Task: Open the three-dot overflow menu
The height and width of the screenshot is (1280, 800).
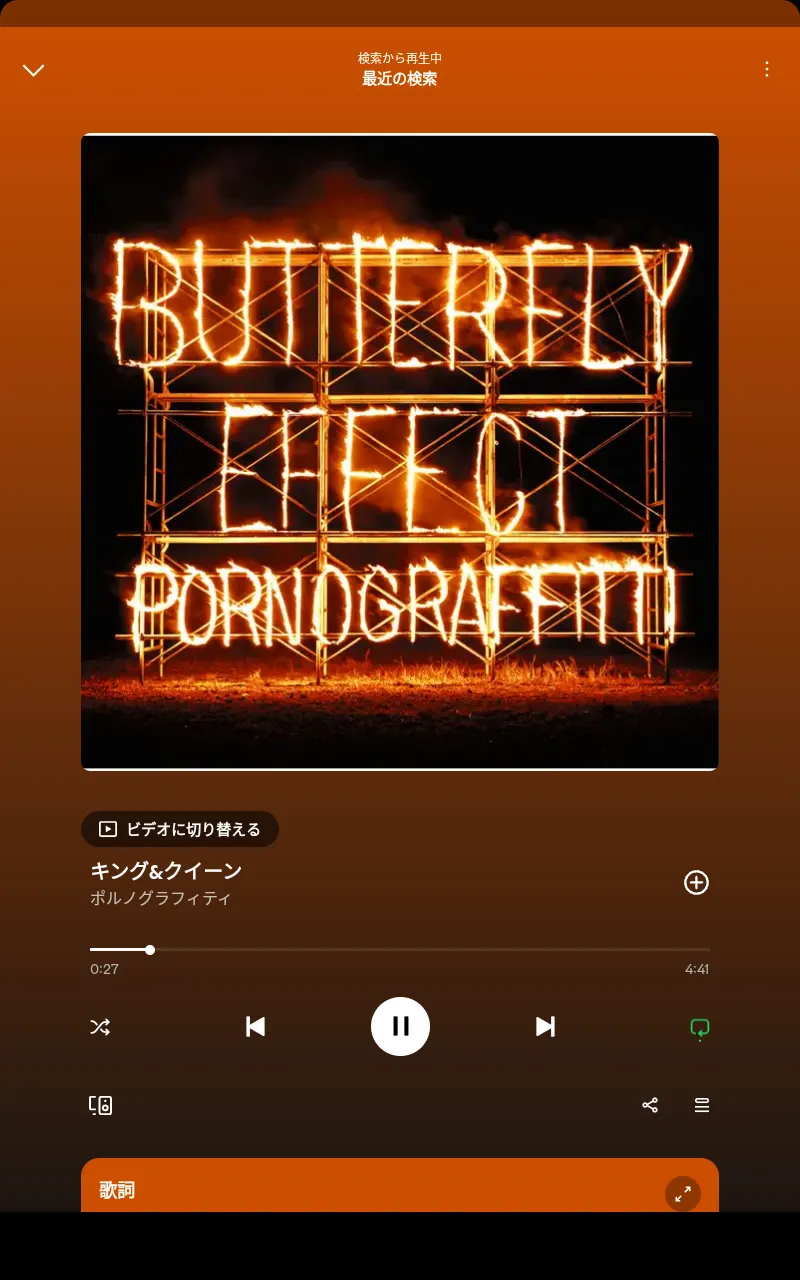Action: pyautogui.click(x=767, y=69)
